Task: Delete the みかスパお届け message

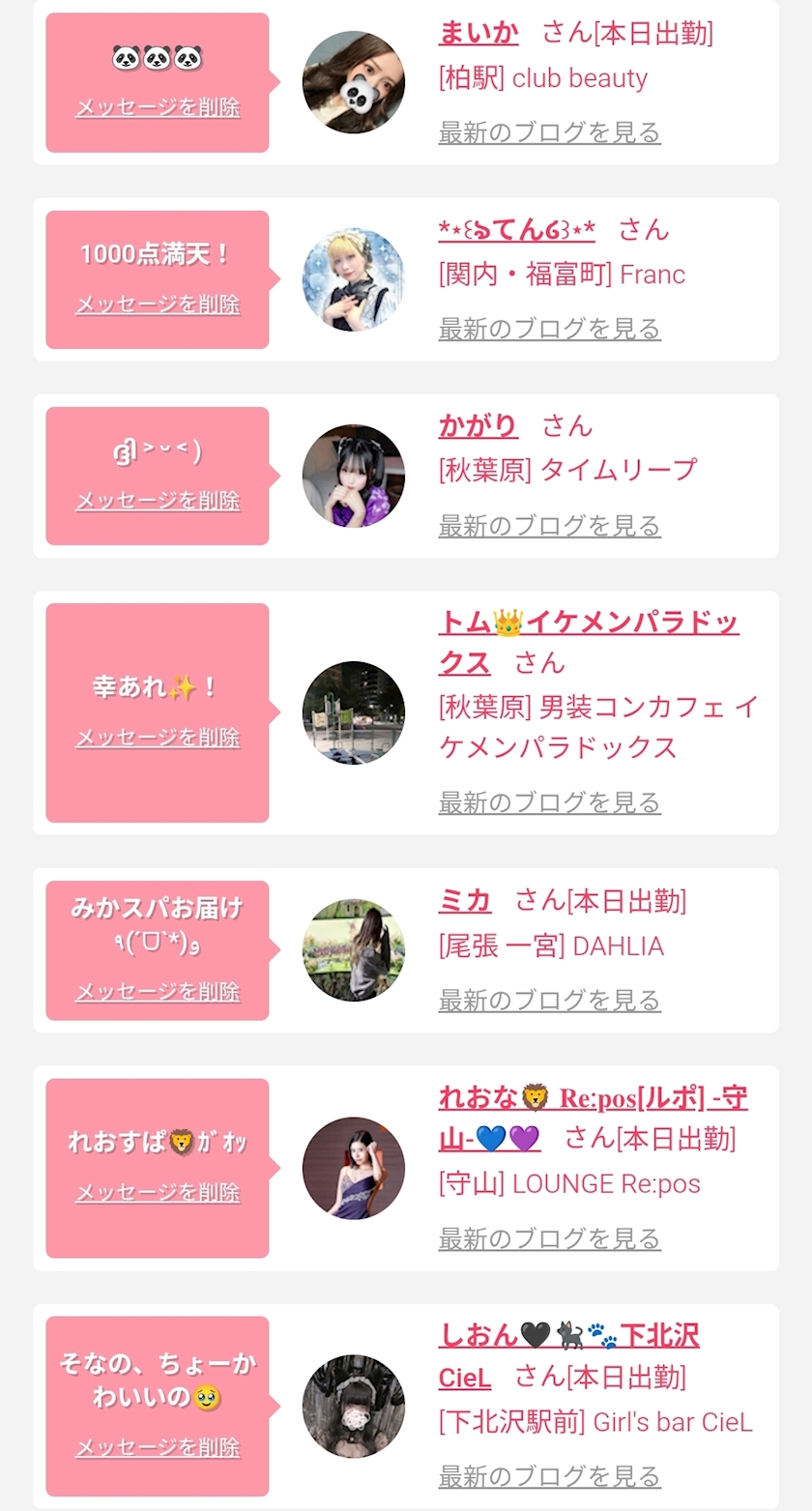Action: [158, 992]
